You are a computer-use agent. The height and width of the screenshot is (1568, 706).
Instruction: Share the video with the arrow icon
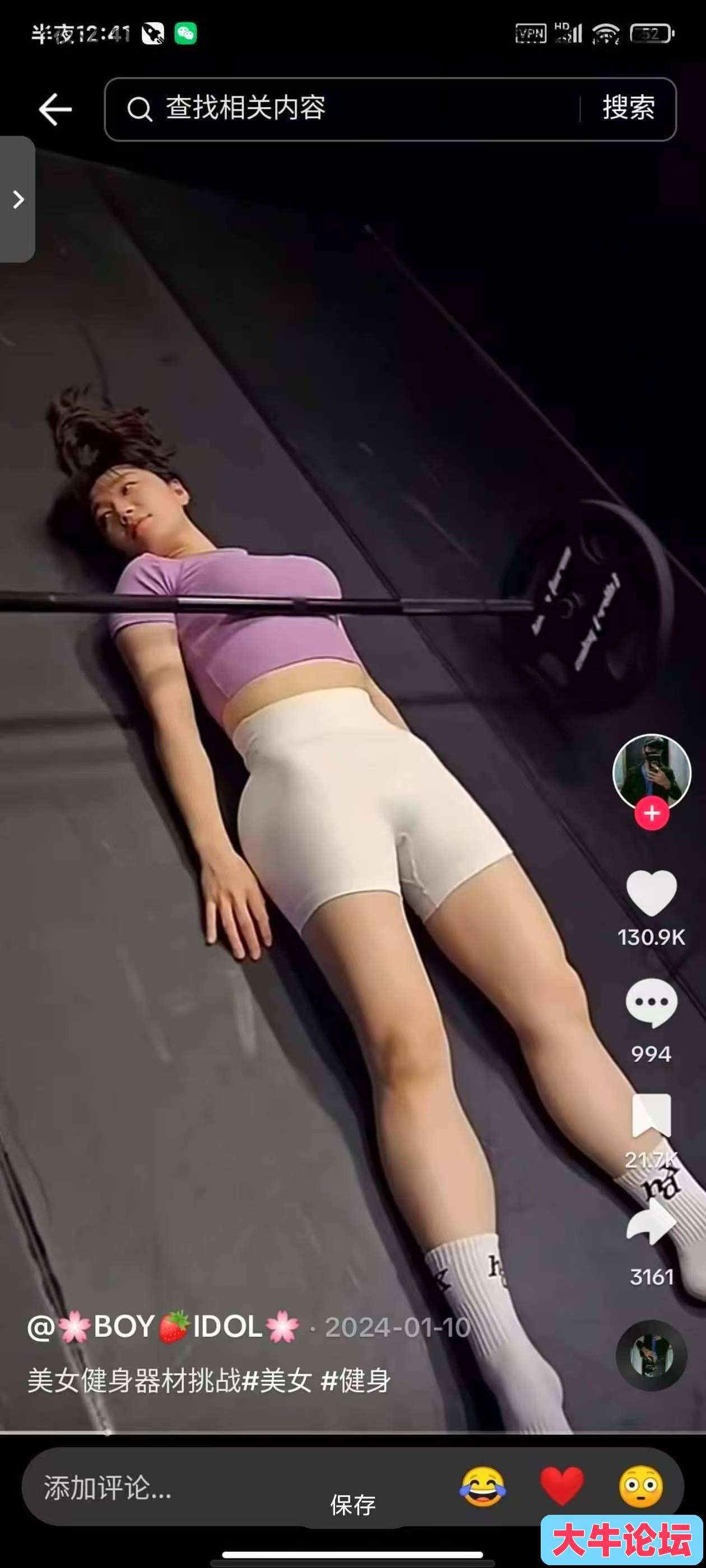click(651, 1224)
